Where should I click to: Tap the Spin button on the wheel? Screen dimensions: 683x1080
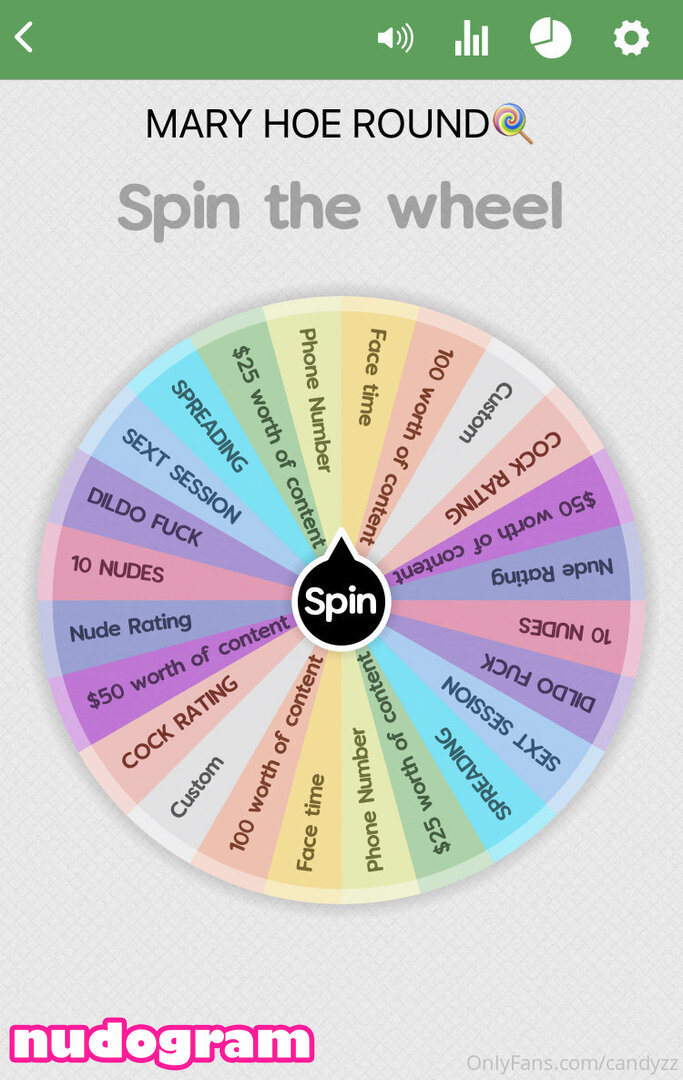(x=341, y=602)
